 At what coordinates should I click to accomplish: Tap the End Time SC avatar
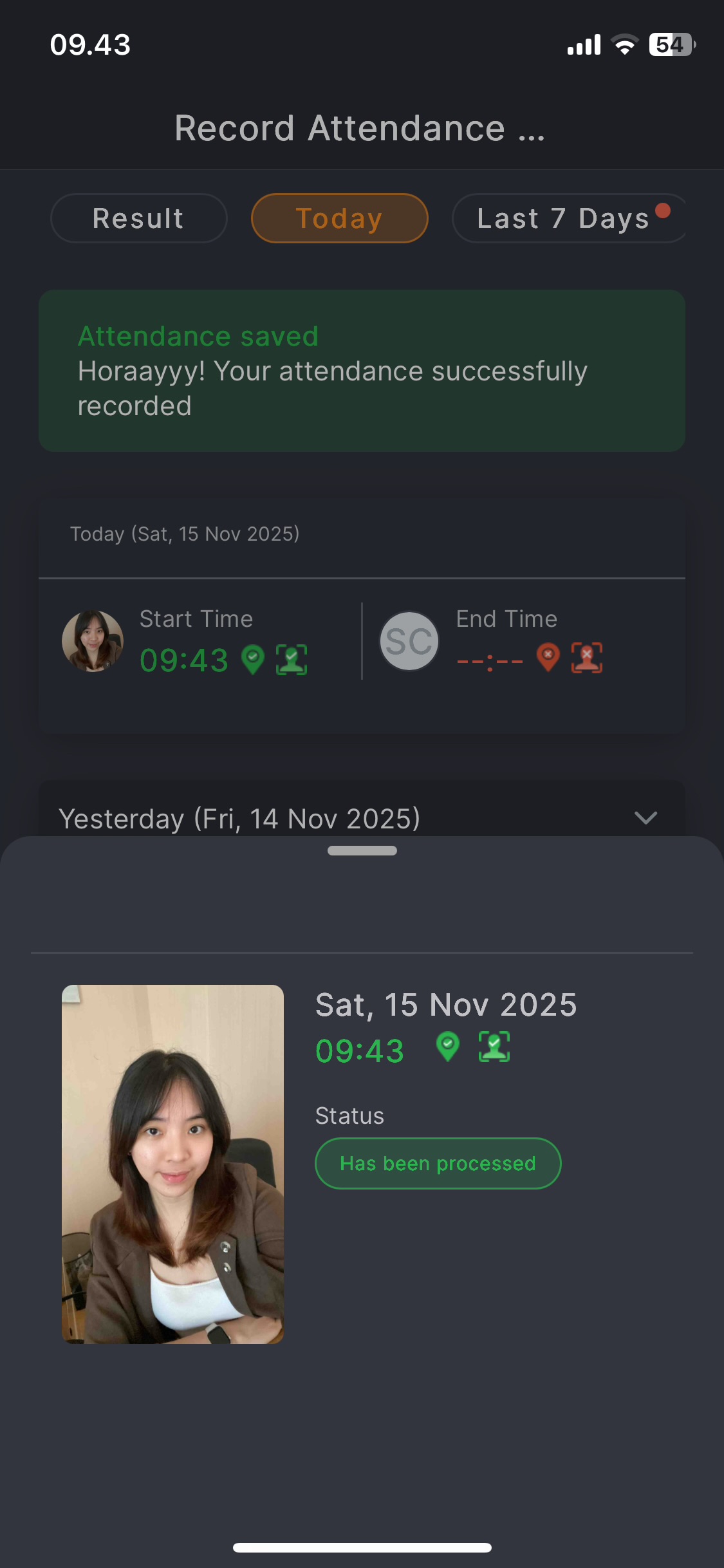tap(409, 641)
